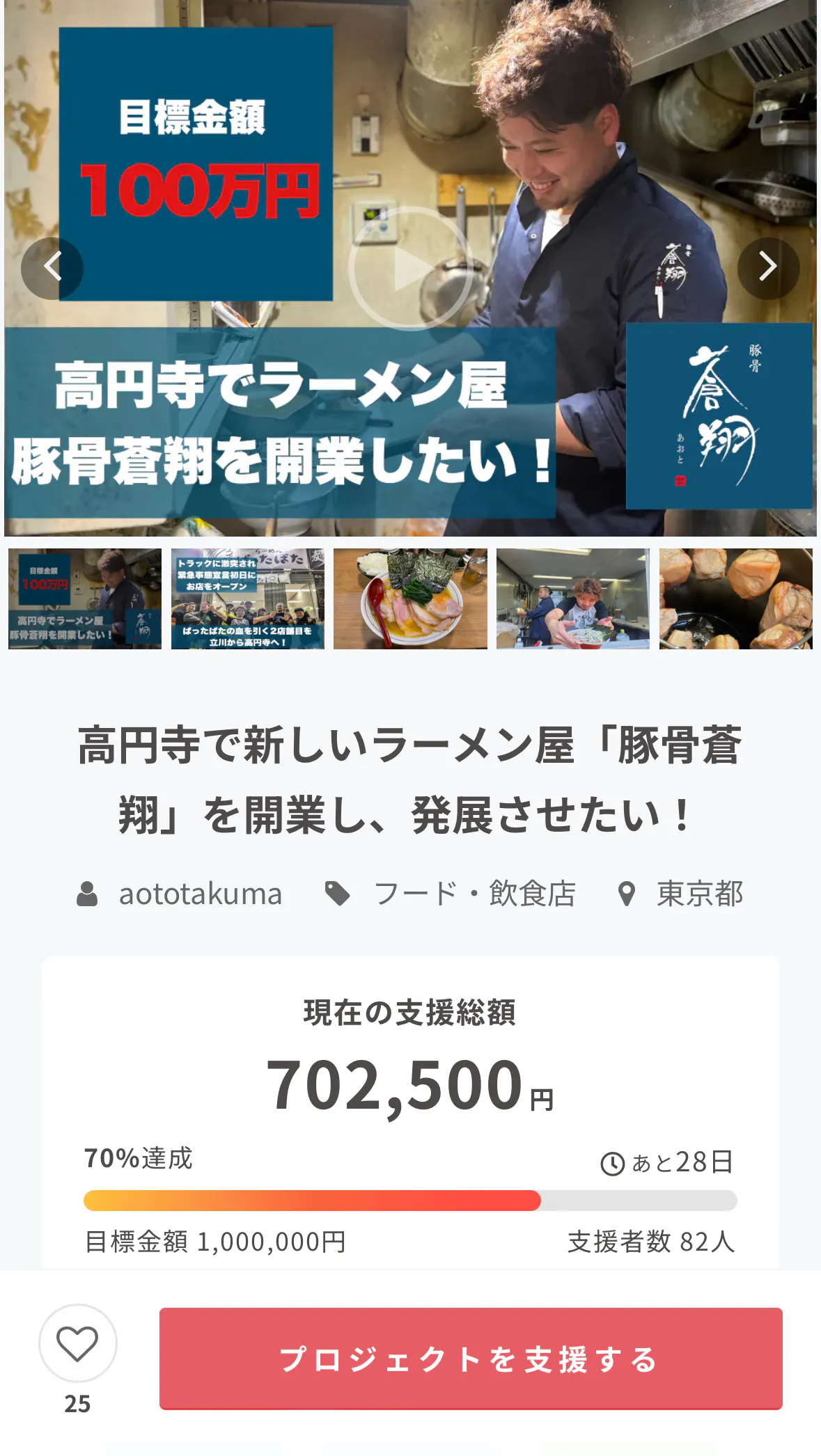The width and height of the screenshot is (821, 1456).
Task: Tap プロジェクトを支援する button
Action: click(471, 1359)
